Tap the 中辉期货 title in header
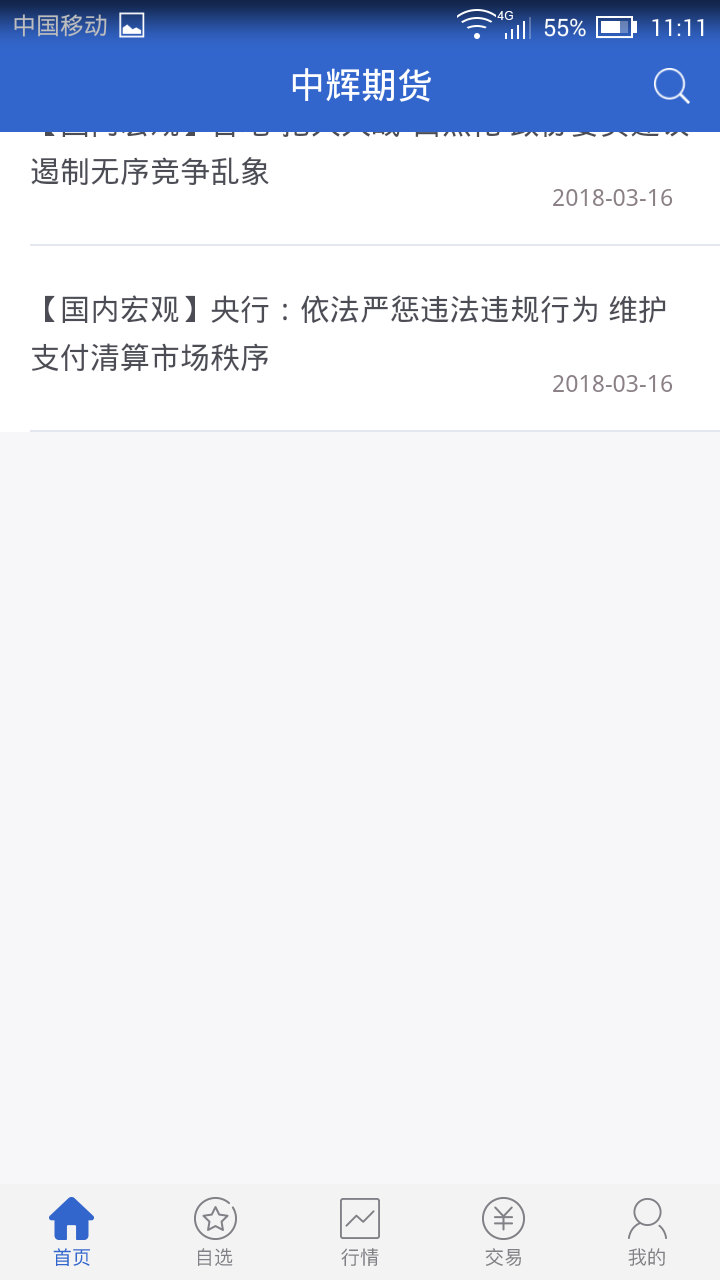 coord(359,86)
